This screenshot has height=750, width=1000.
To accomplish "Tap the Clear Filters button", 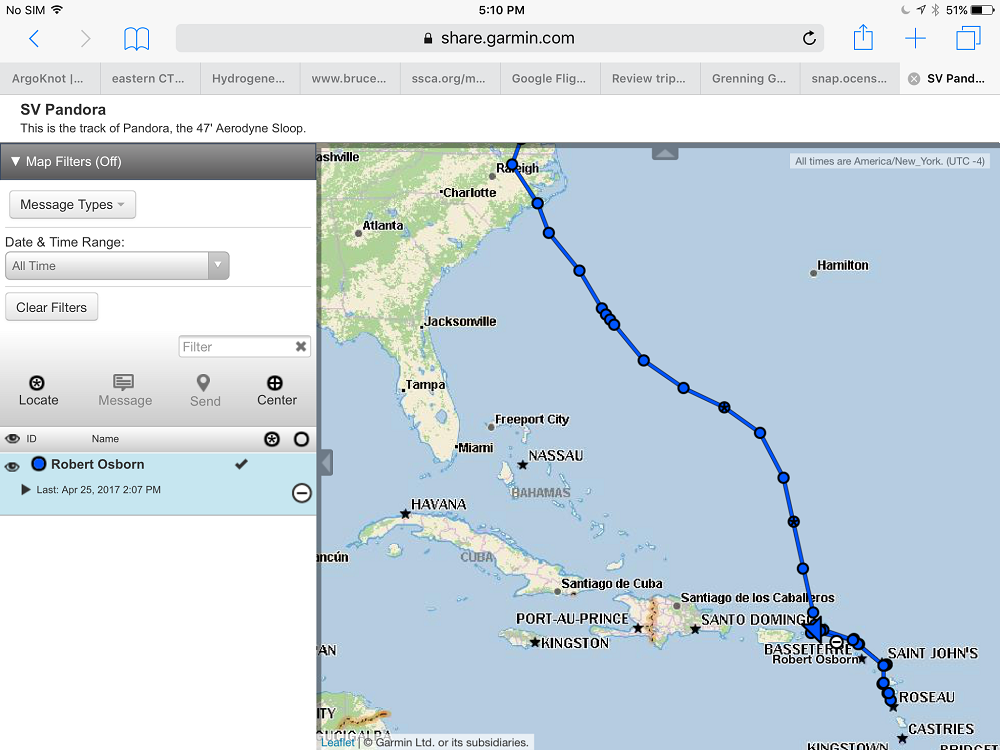I will click(x=52, y=307).
